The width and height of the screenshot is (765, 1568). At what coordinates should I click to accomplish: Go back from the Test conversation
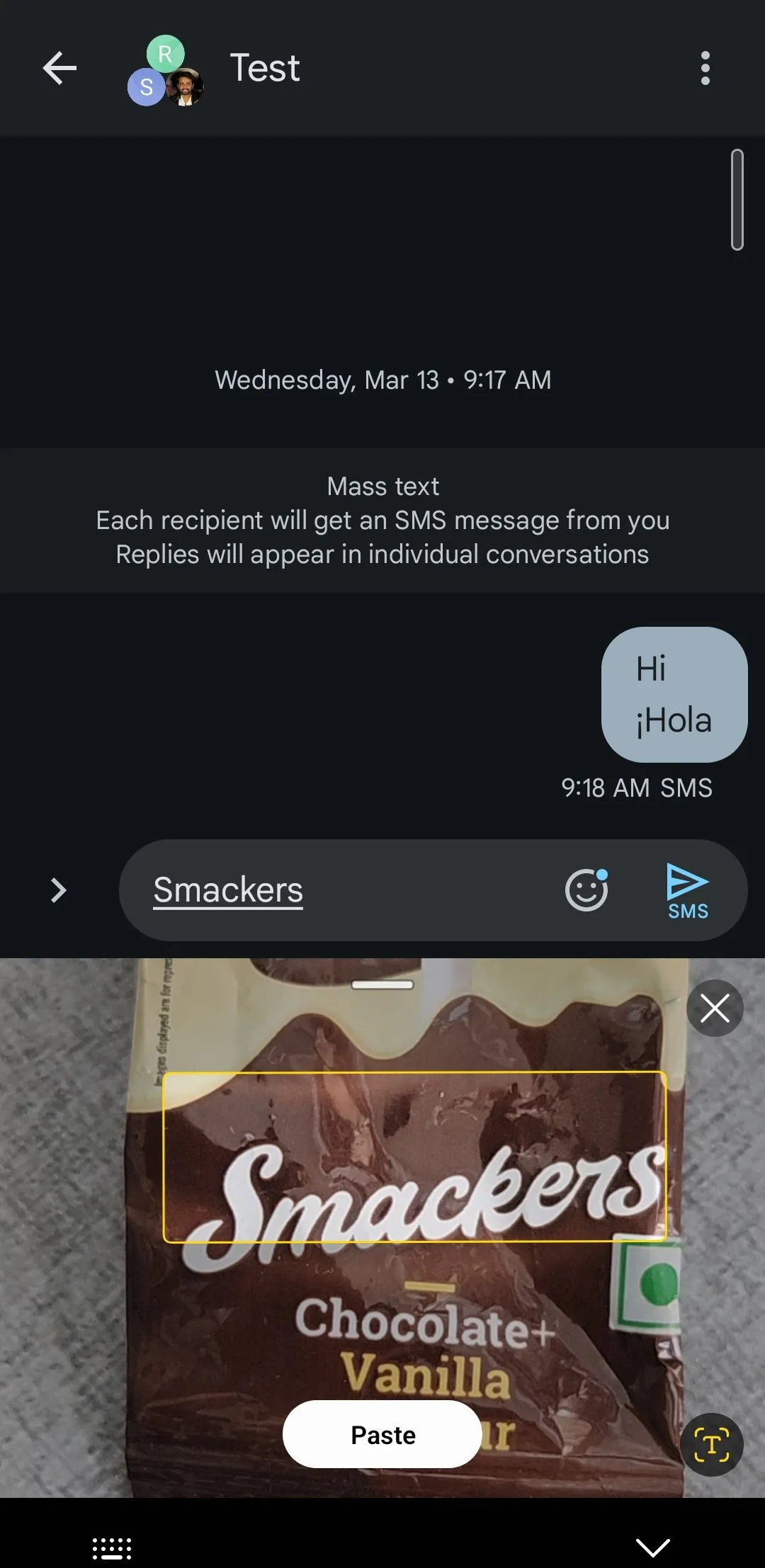click(59, 69)
